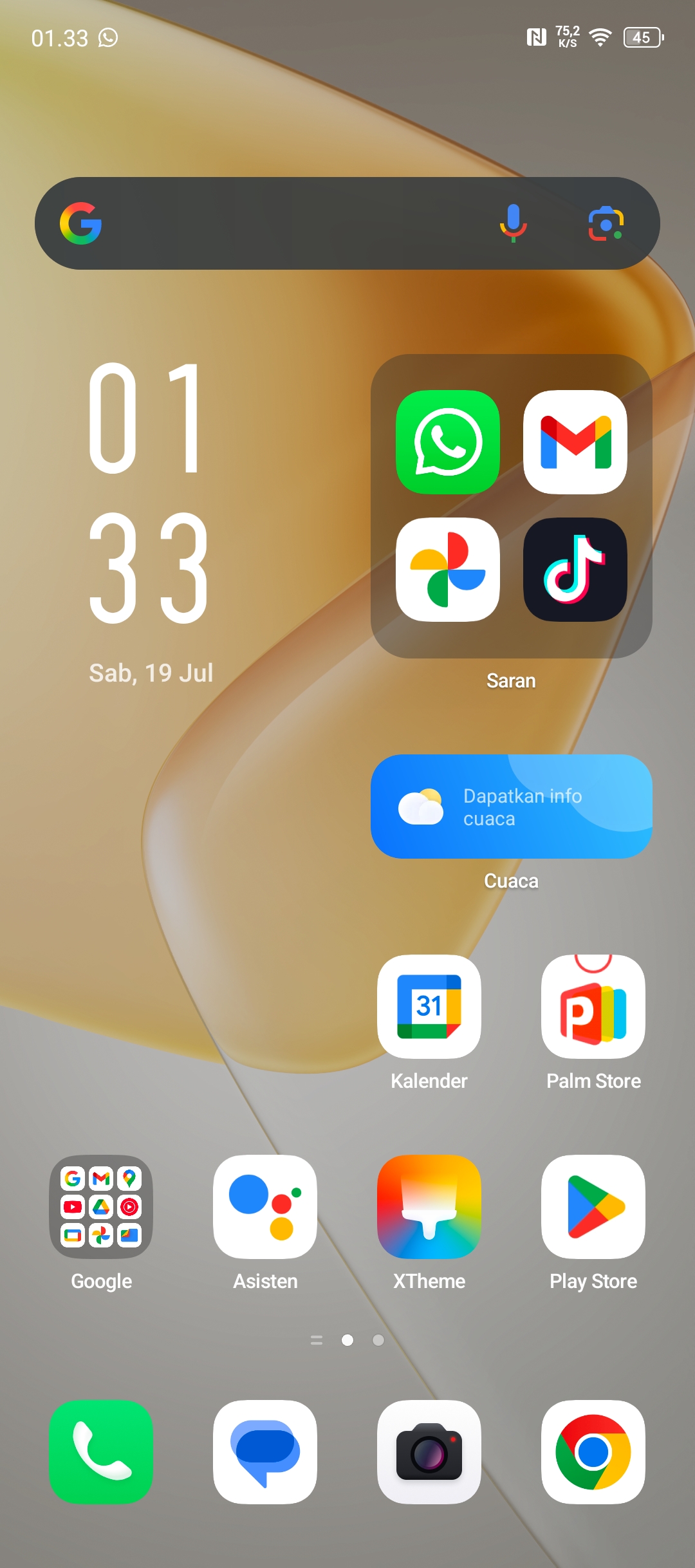The width and height of the screenshot is (695, 1568).
Task: Open the Phone dialer in the dock
Action: (101, 1452)
